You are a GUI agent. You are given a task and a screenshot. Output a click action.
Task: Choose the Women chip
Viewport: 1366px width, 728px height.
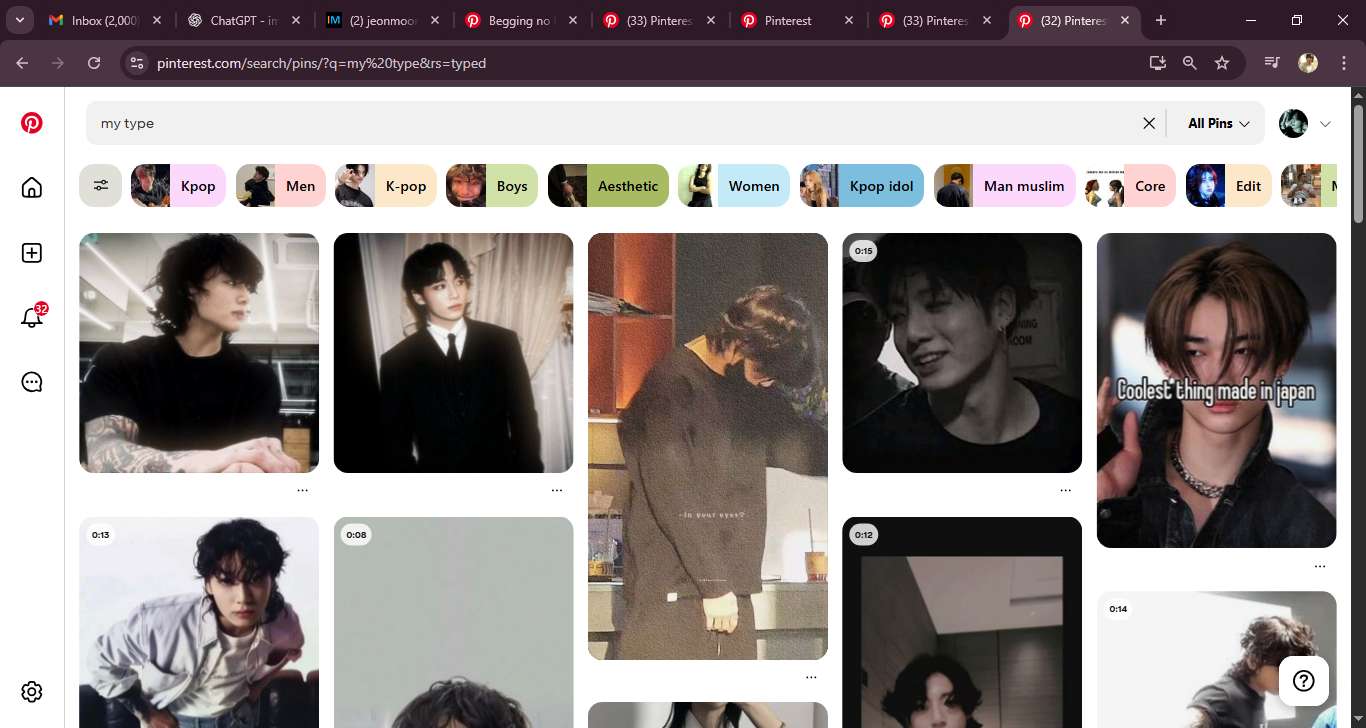tap(734, 186)
